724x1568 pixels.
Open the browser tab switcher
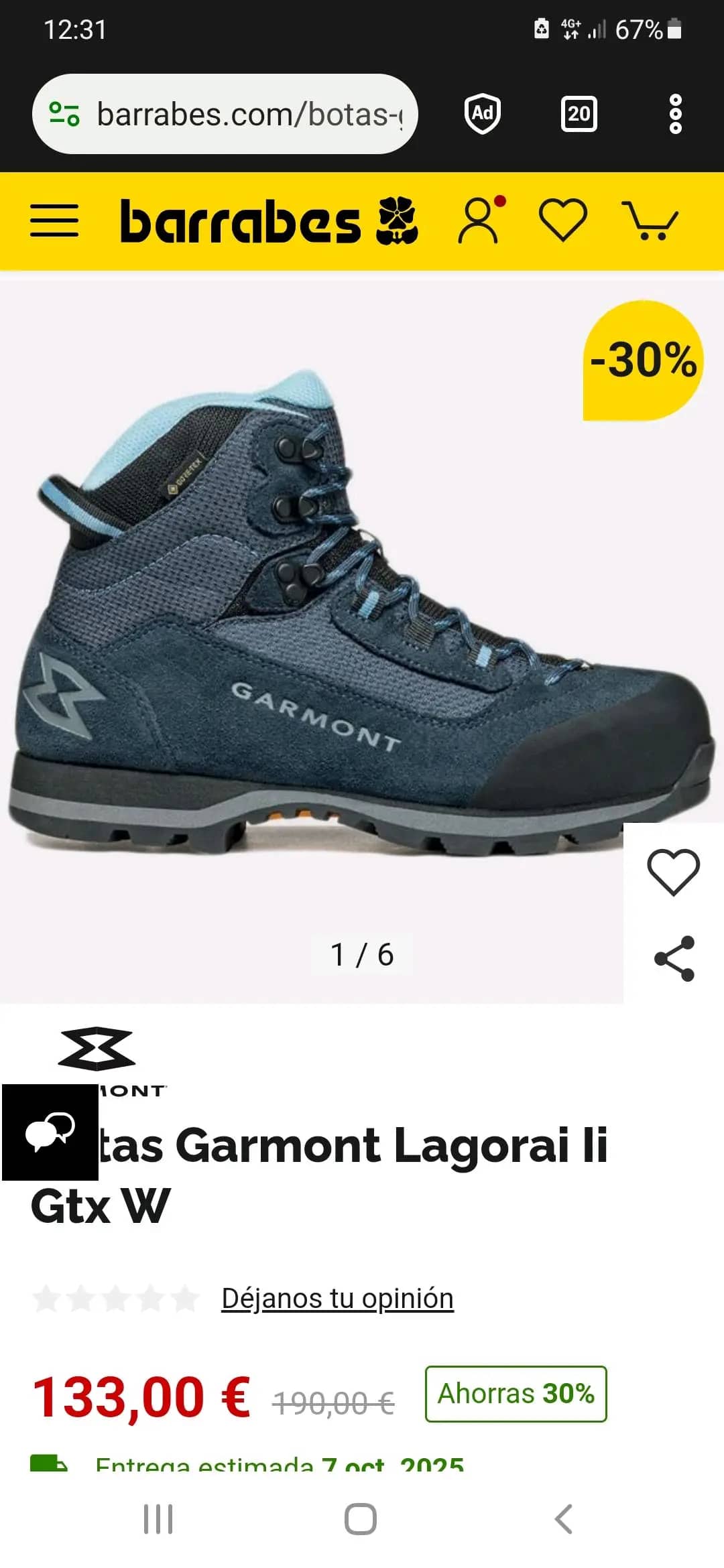(579, 114)
